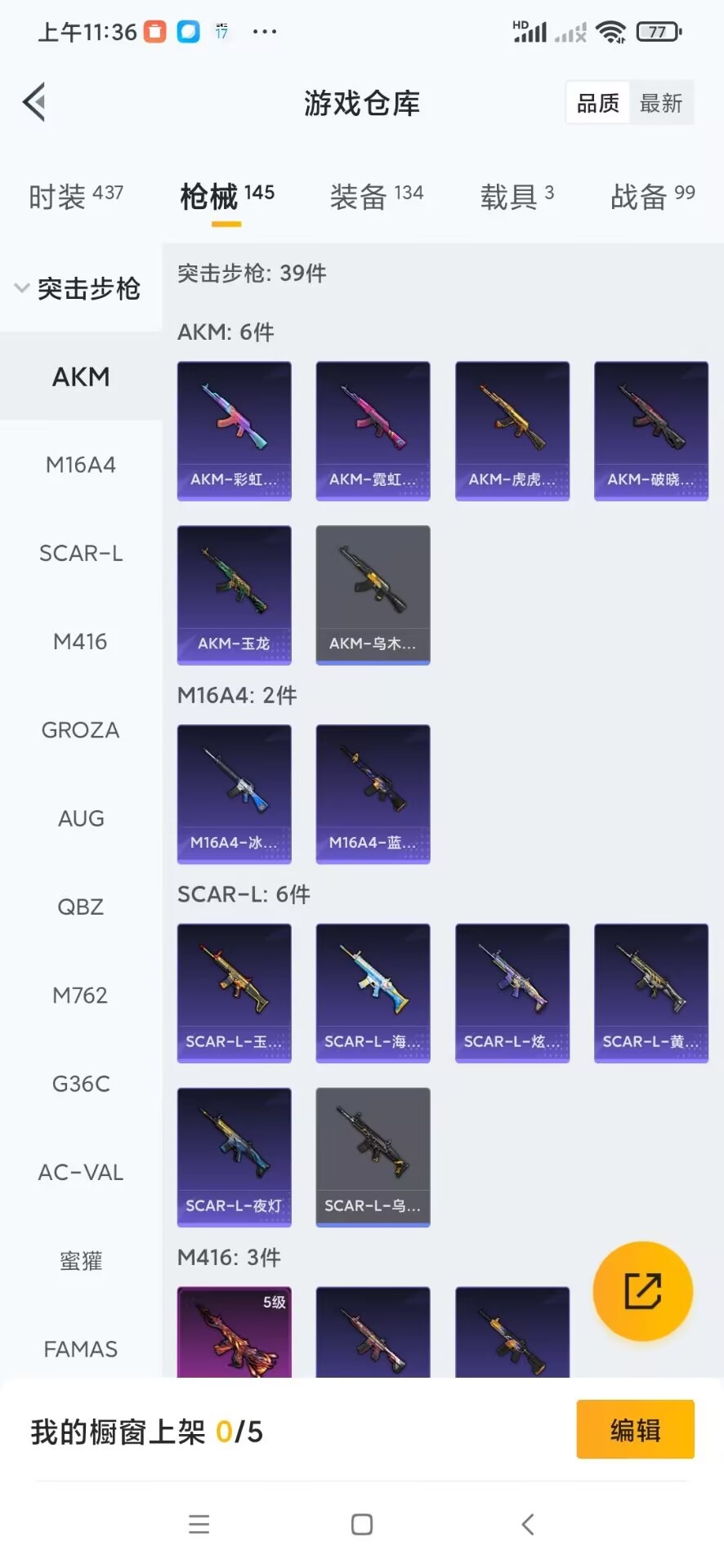Sort warehouse by 品质
This screenshot has height=1568, width=724.
[598, 103]
